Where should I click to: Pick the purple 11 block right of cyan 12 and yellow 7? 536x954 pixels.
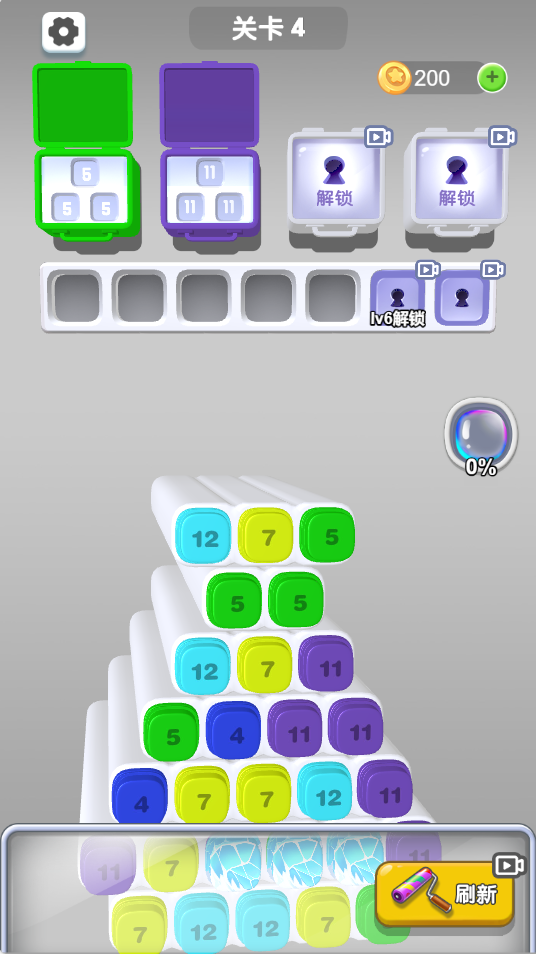(326, 663)
